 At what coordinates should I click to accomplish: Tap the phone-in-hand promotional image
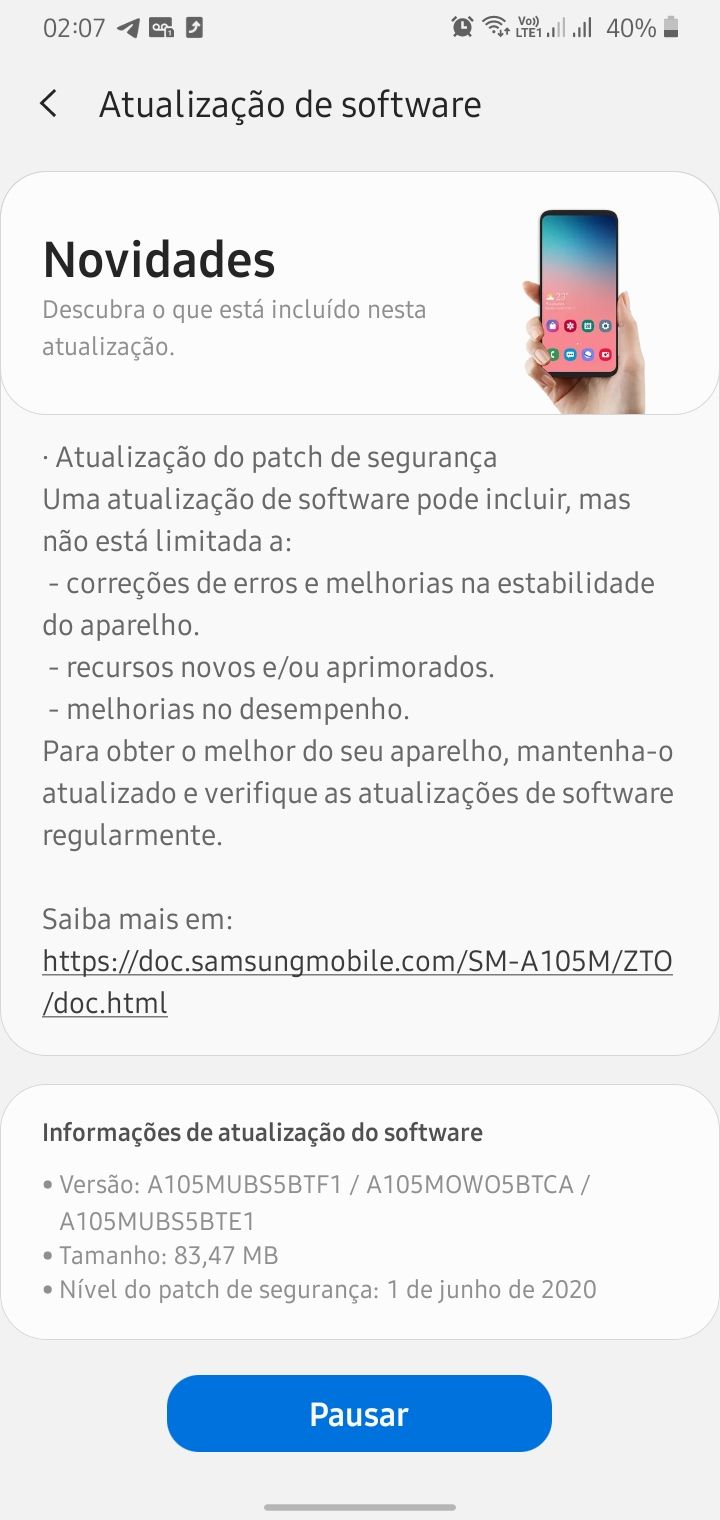[578, 300]
